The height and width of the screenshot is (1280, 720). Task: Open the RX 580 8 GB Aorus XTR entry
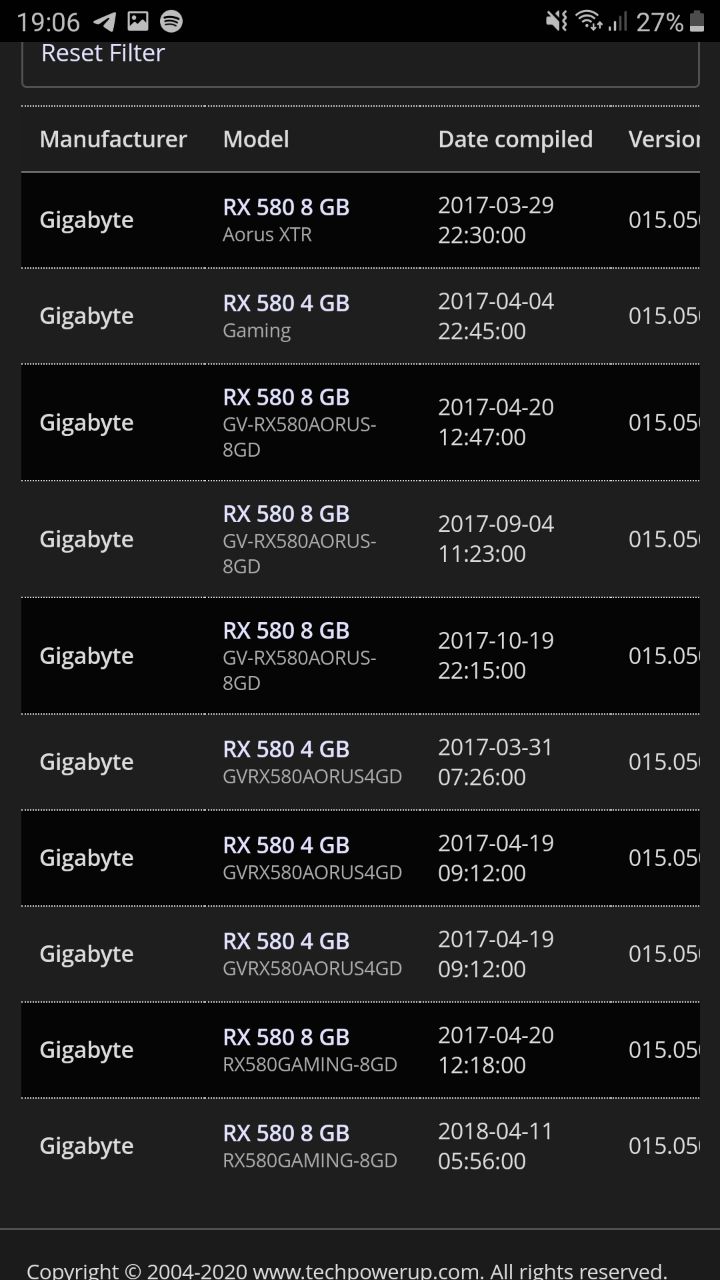(286, 208)
